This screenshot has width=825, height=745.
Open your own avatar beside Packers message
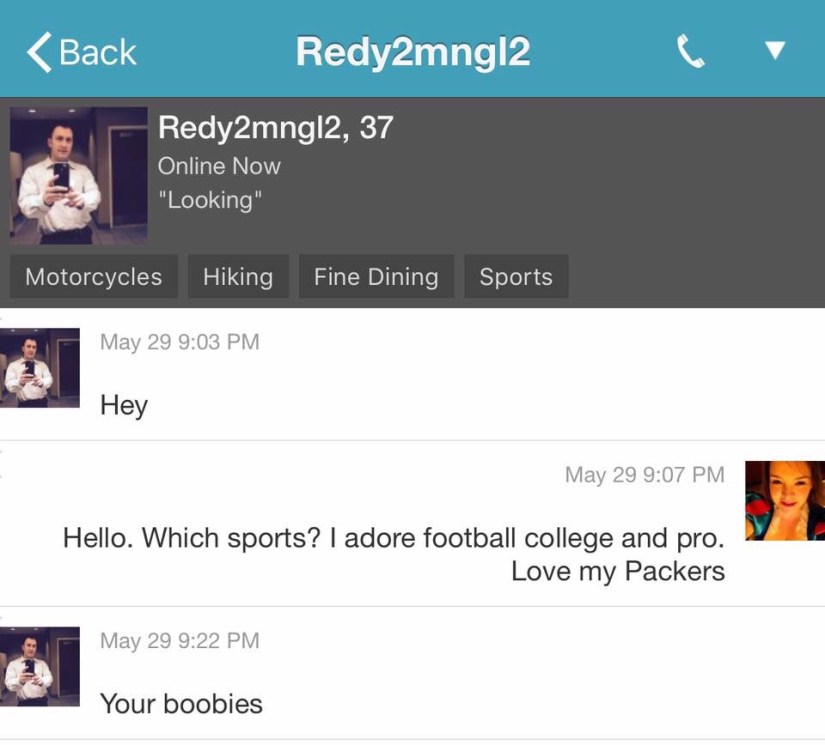(784, 501)
